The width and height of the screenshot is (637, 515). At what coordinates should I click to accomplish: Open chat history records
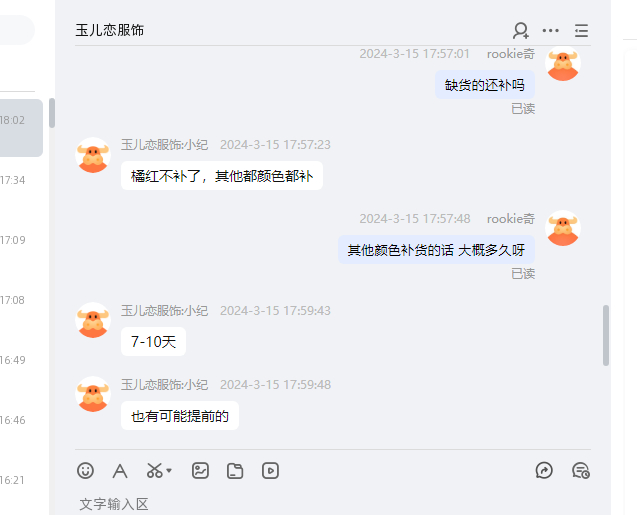580,470
